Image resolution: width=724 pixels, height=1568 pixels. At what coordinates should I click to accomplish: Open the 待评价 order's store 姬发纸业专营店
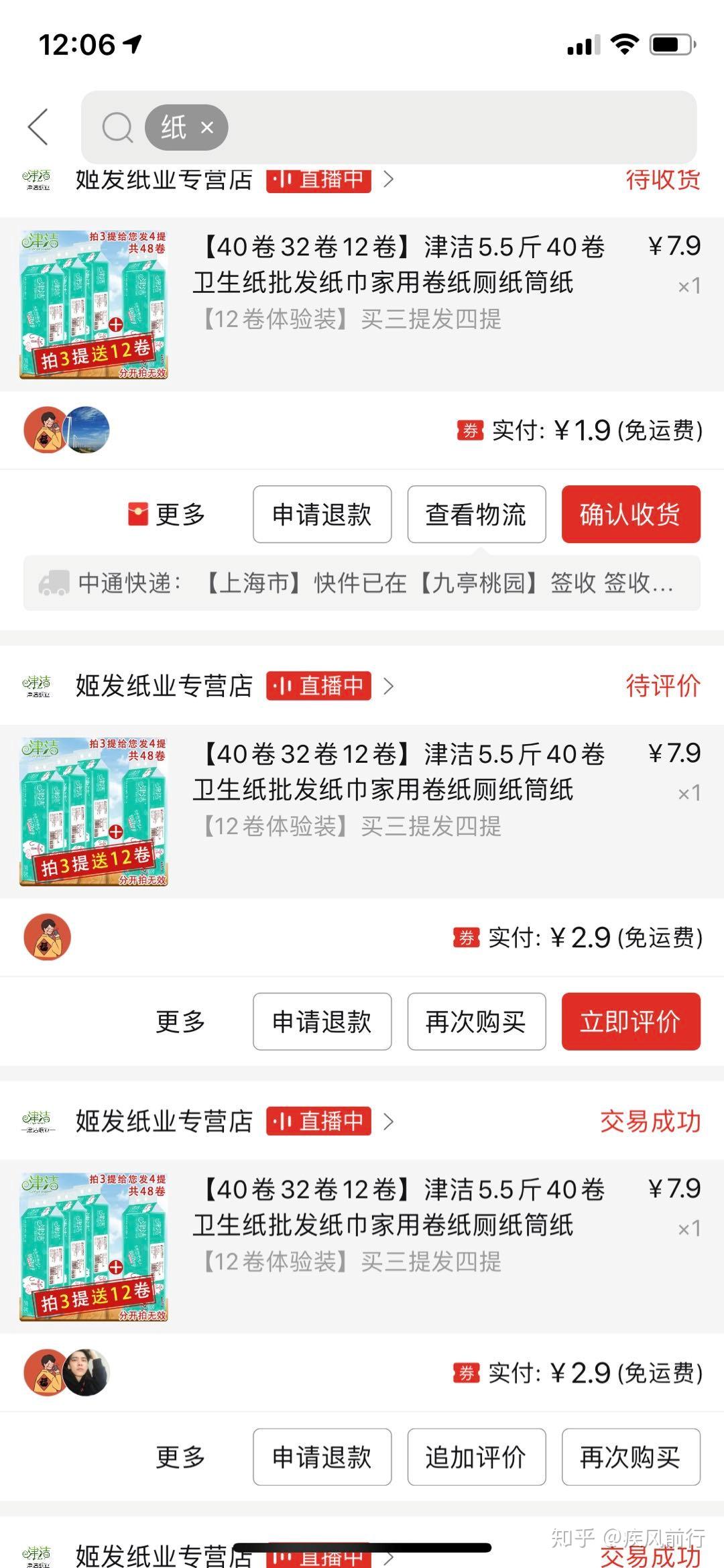pos(164,686)
